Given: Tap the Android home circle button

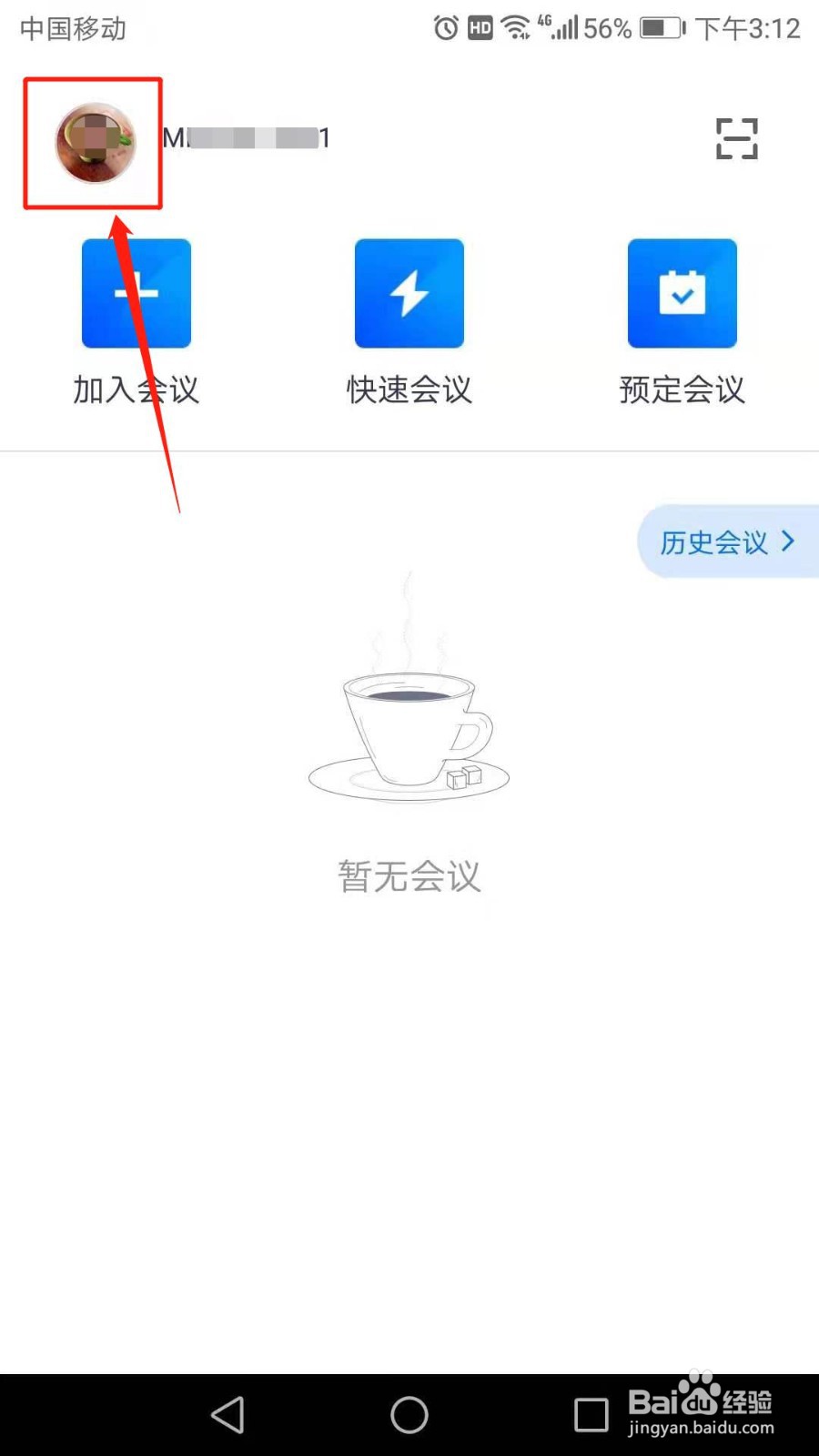Looking at the screenshot, I should pyautogui.click(x=408, y=1415).
